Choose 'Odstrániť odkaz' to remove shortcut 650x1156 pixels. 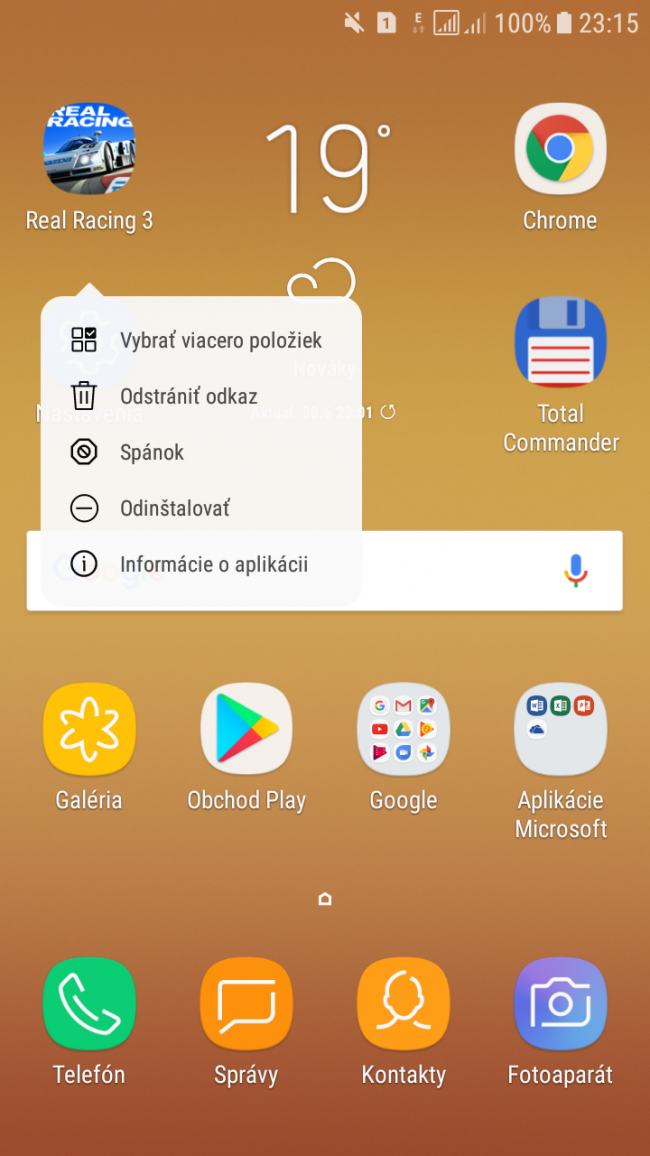(x=201, y=396)
